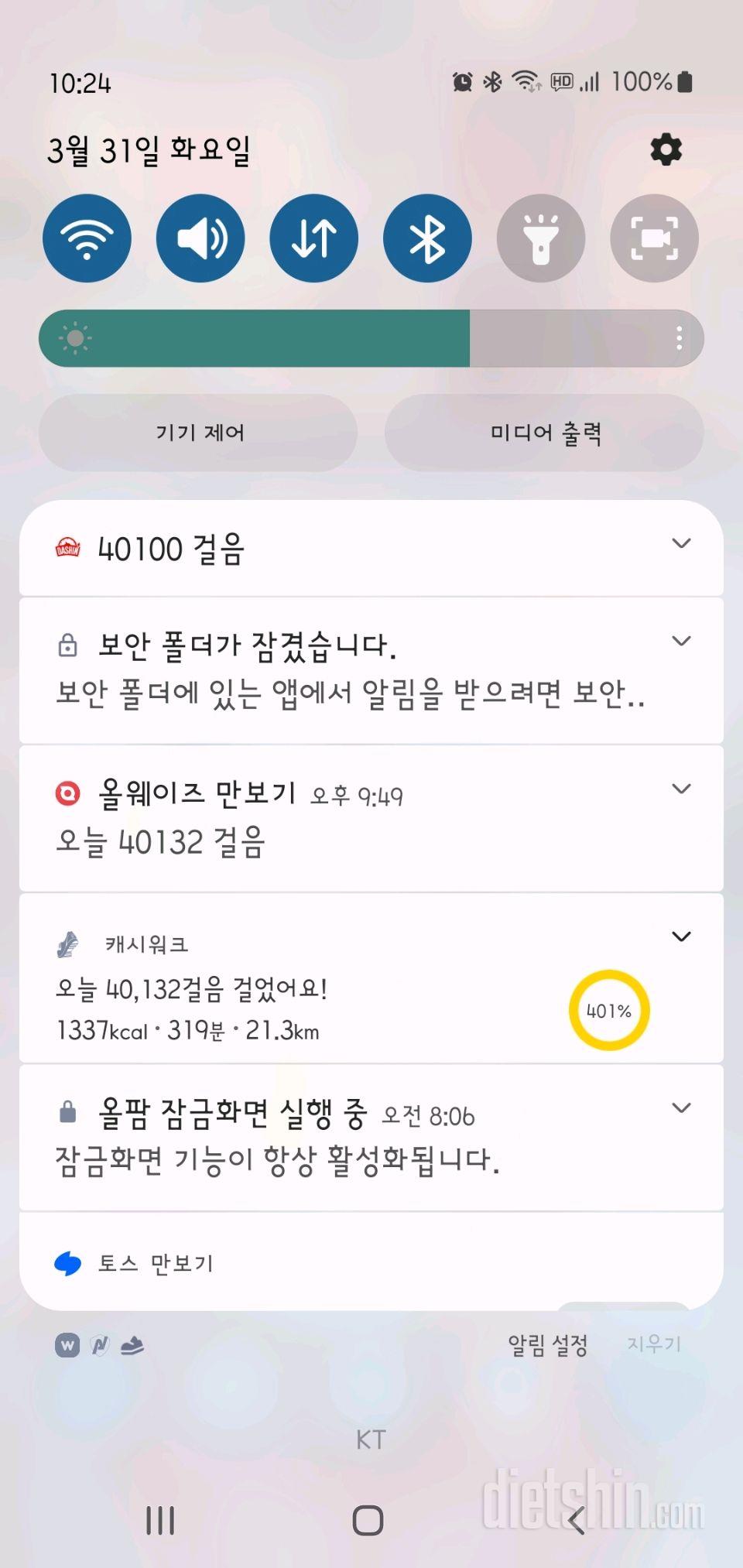Turn on the flashlight
The width and height of the screenshot is (743, 1568).
pos(540,238)
